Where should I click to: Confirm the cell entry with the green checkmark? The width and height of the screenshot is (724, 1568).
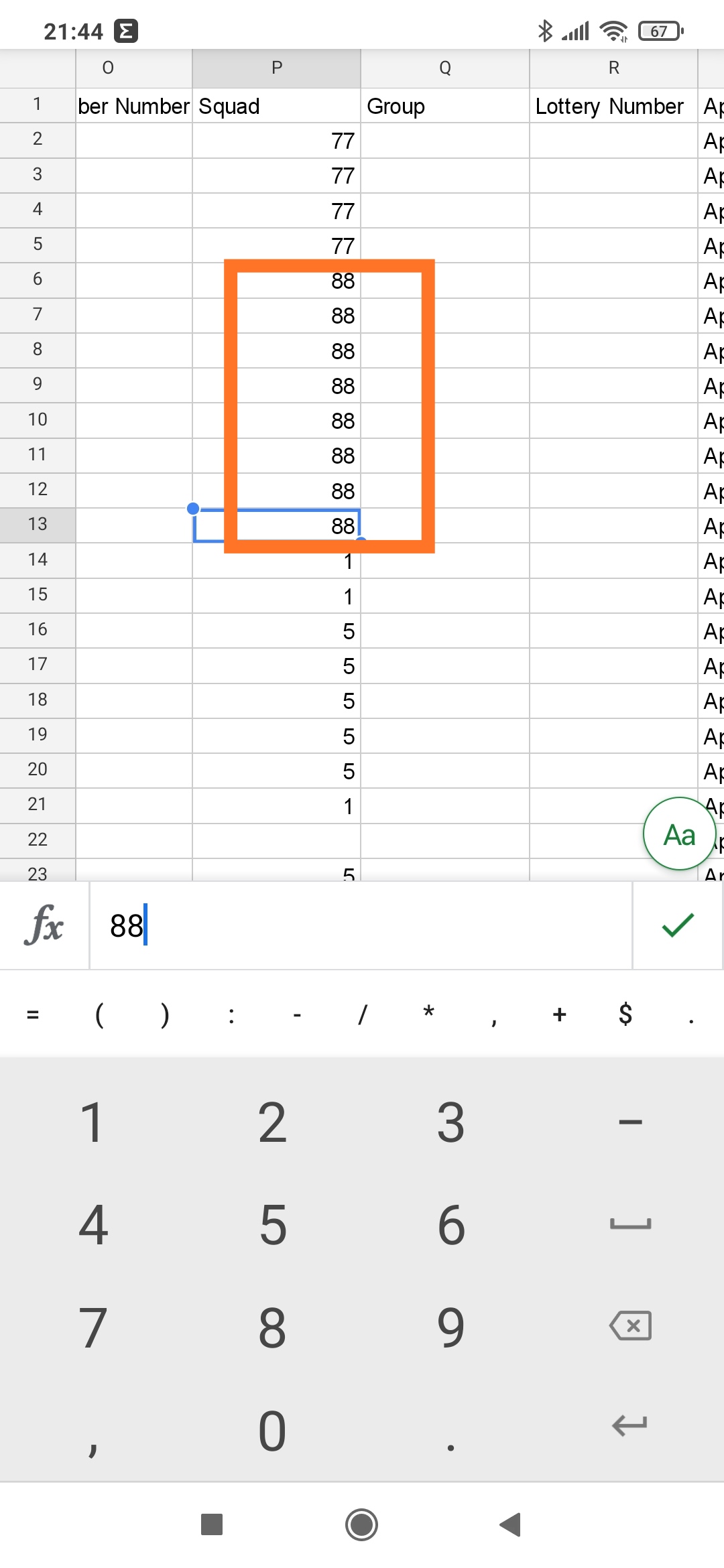(678, 925)
